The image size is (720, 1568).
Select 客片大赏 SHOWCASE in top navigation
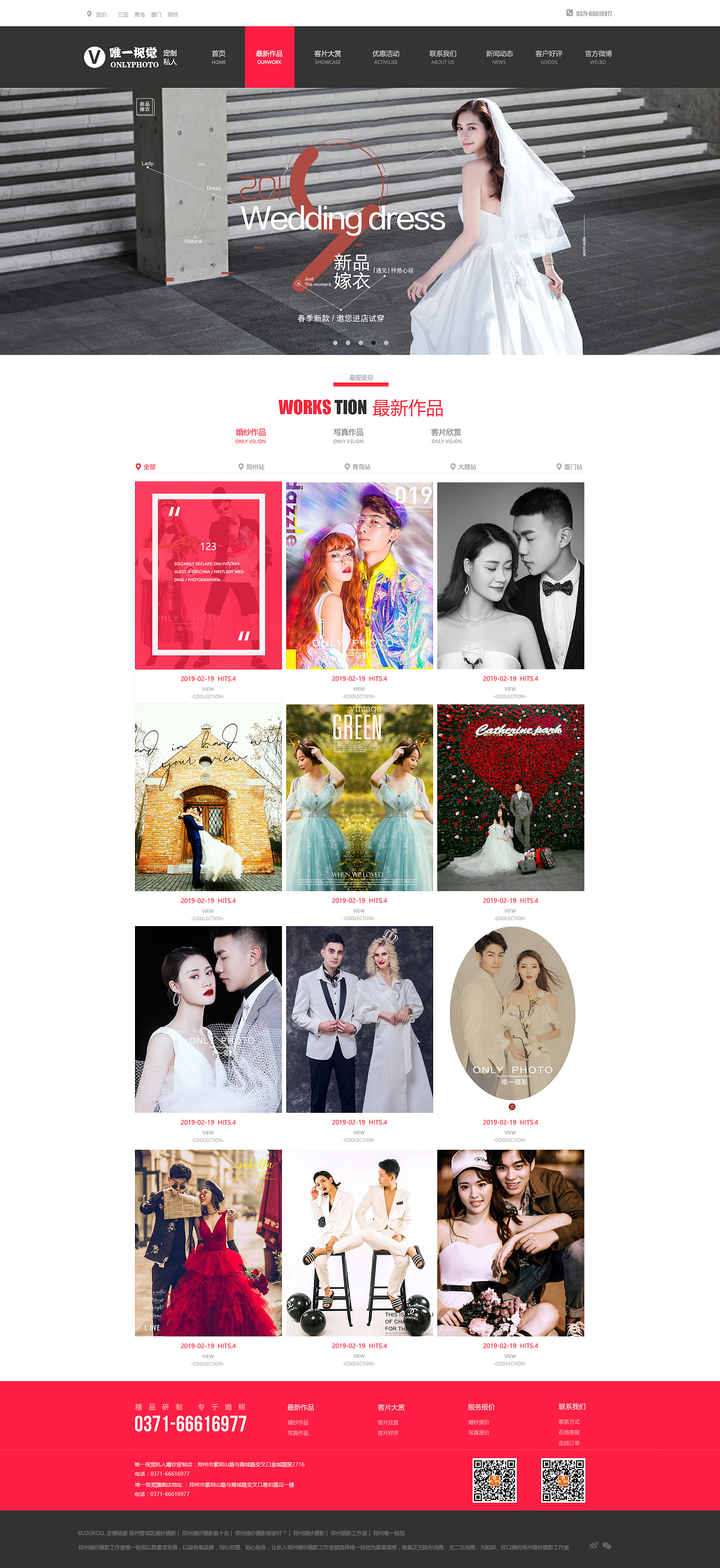(327, 57)
